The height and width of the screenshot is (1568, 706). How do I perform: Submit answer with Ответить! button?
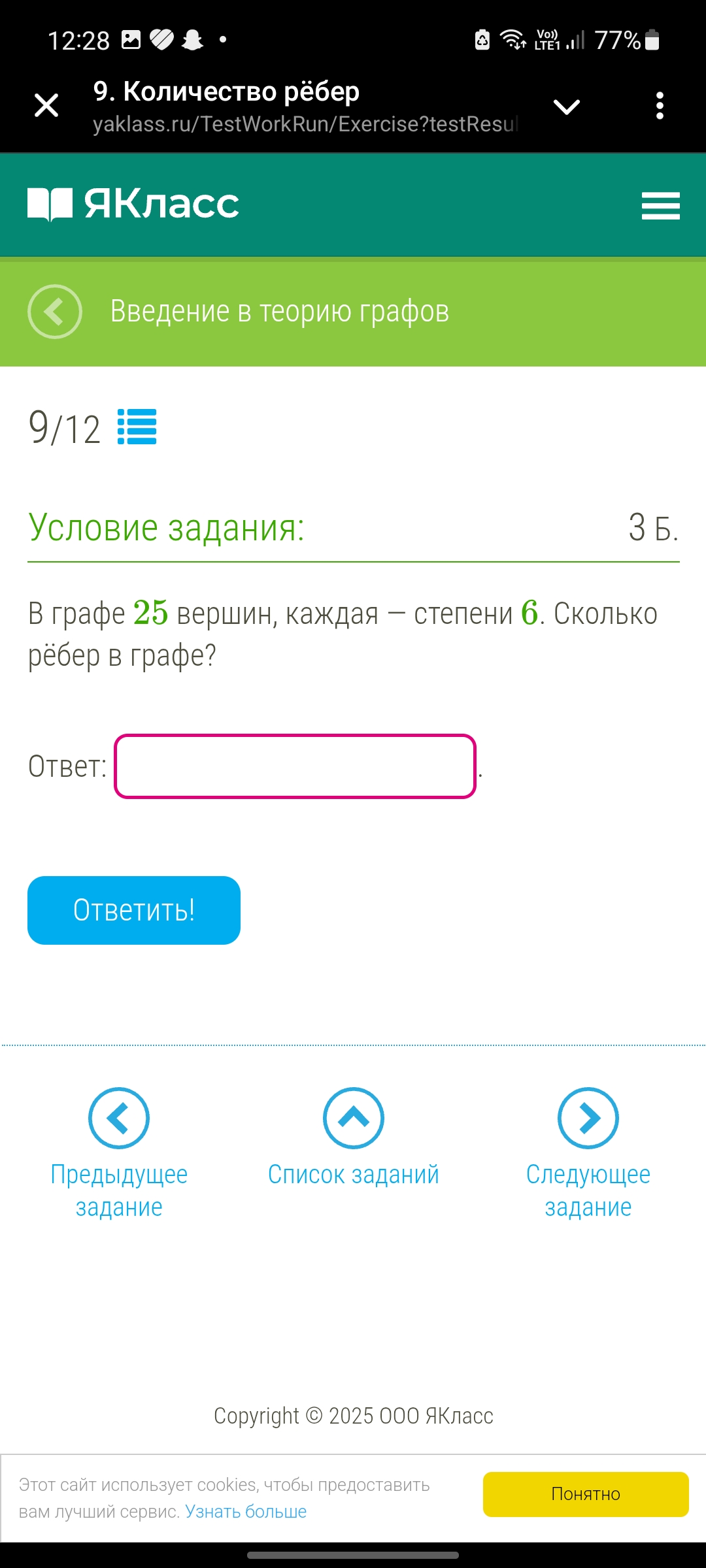(134, 910)
